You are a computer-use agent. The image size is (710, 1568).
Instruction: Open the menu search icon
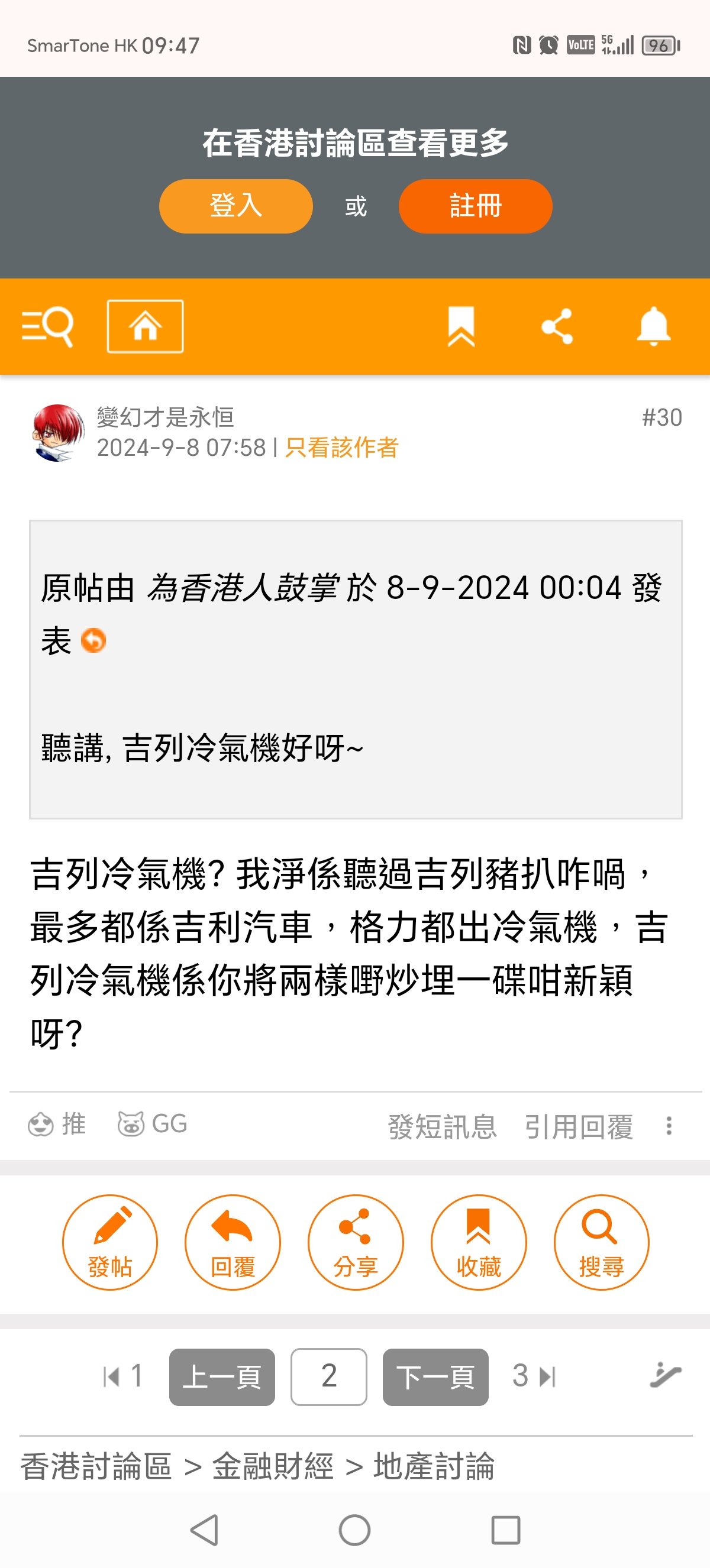pos(47,327)
